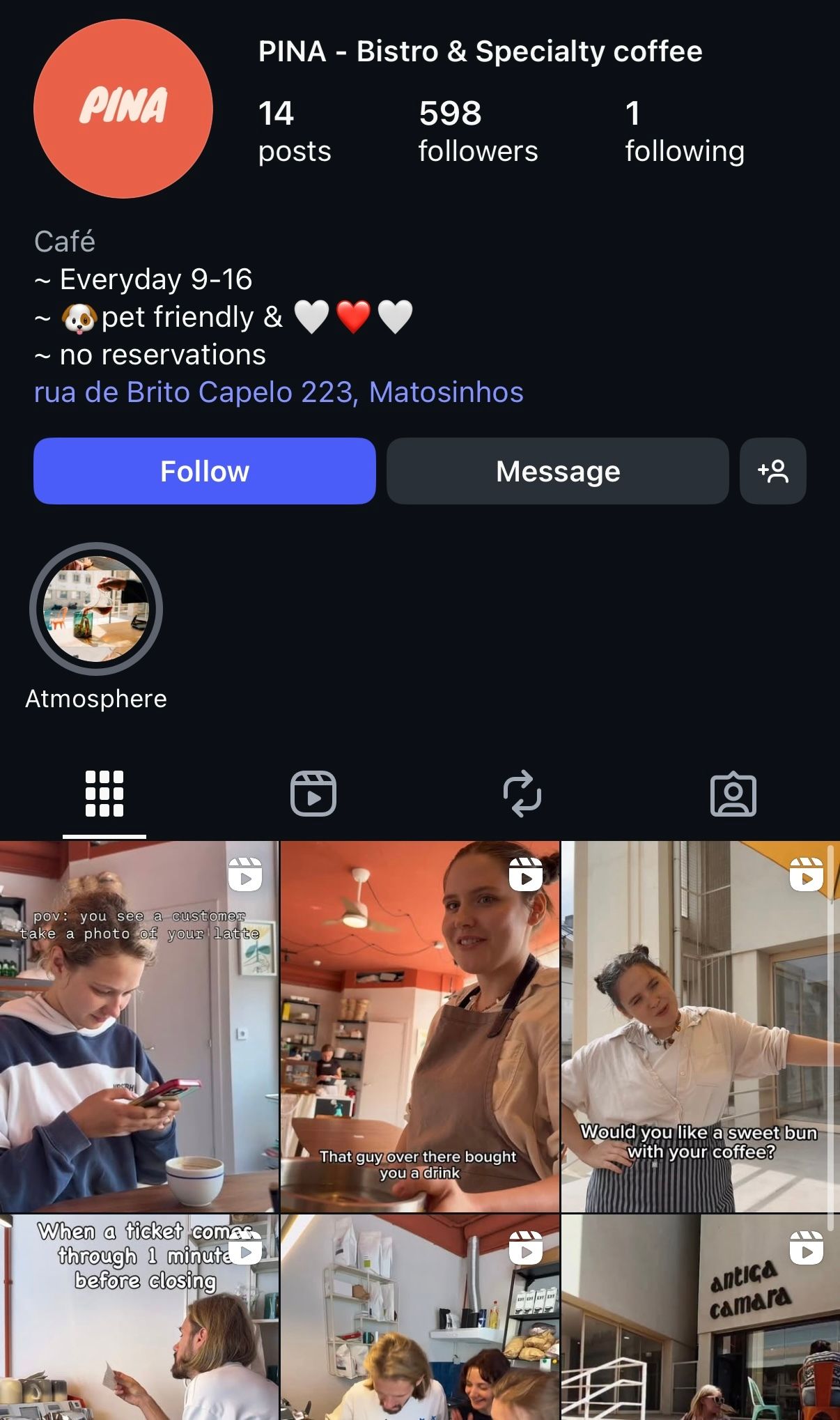The height and width of the screenshot is (1420, 840).
Task: View the accounts PINA is following
Action: click(684, 132)
